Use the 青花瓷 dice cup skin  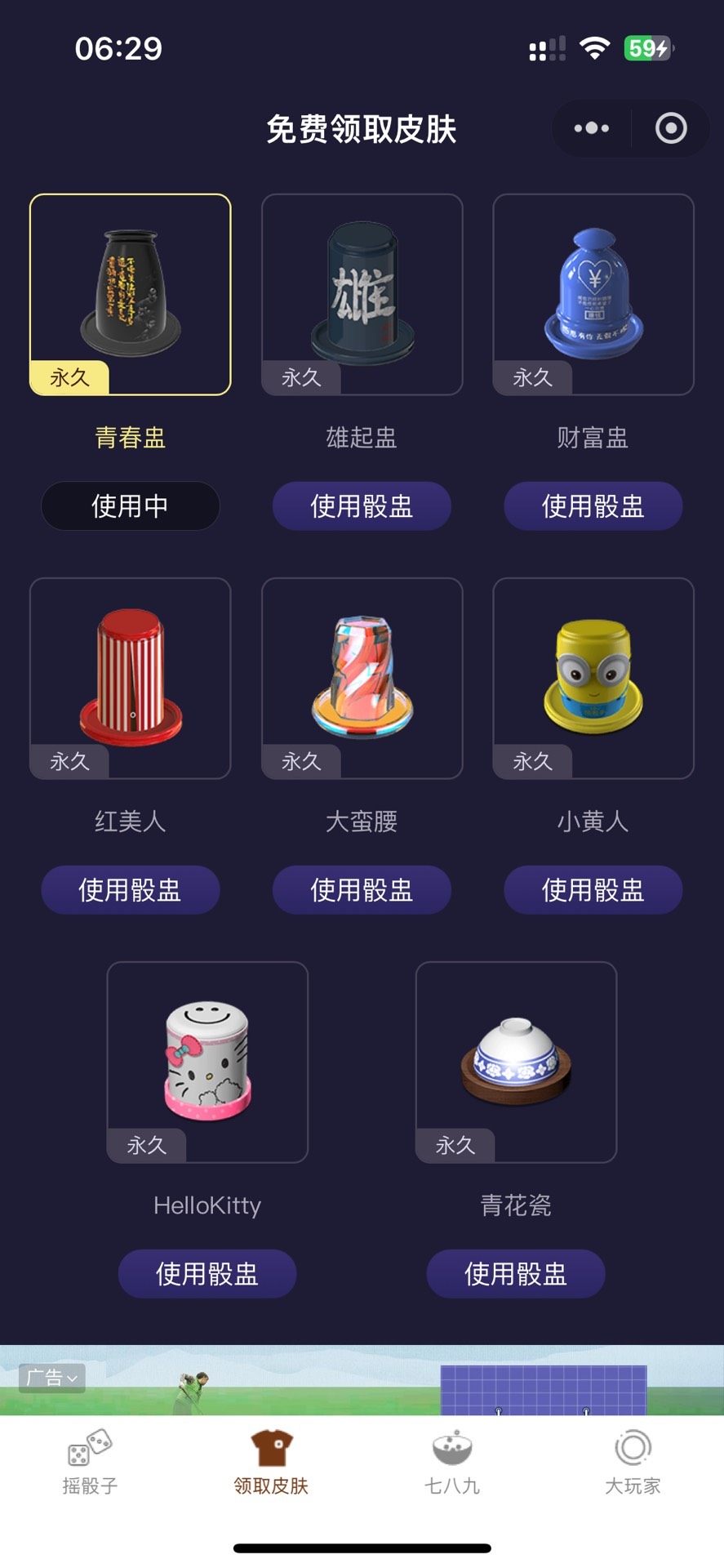tap(516, 1274)
